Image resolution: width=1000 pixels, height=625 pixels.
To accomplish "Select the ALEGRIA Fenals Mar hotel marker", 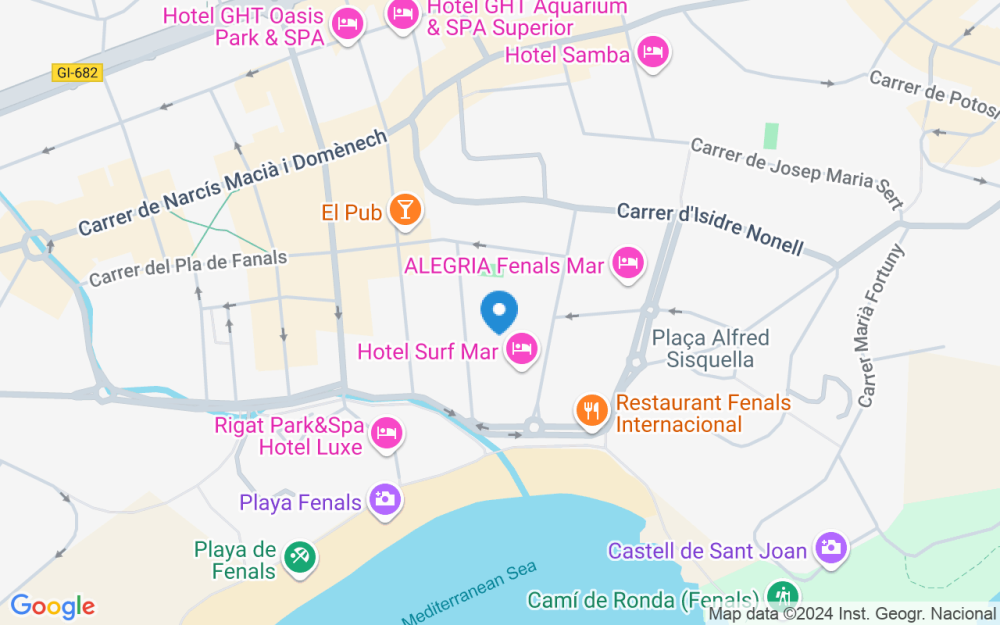I will click(628, 264).
